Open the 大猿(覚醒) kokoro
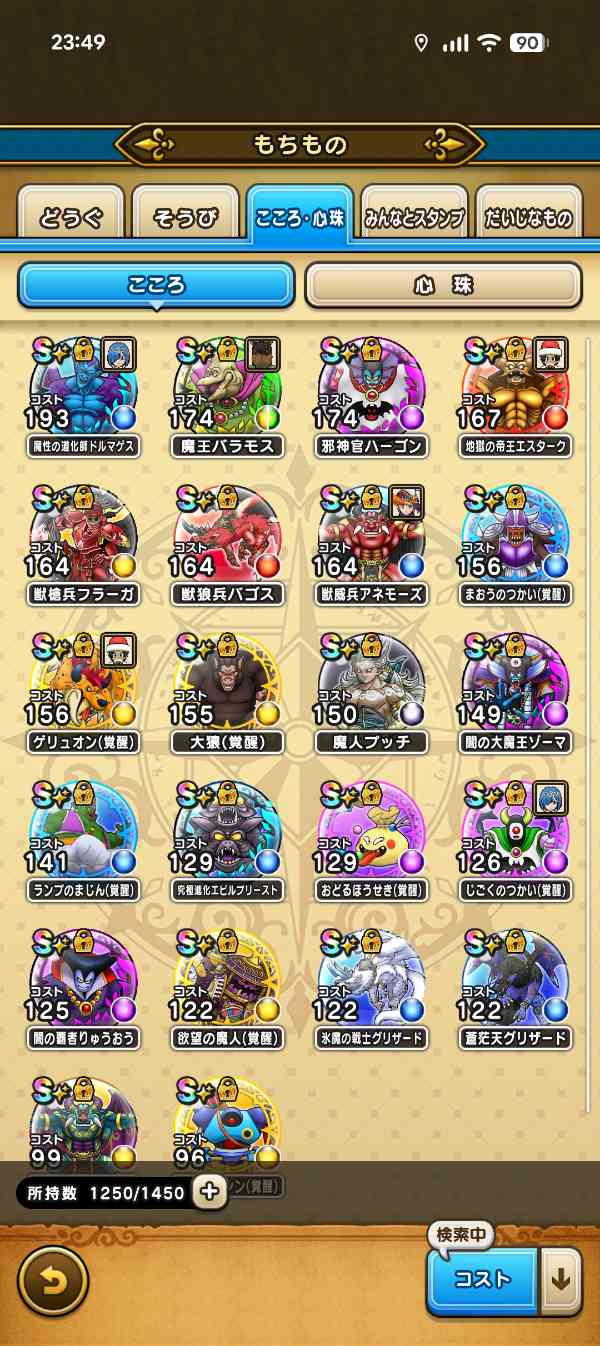600x1346 pixels. 227,686
